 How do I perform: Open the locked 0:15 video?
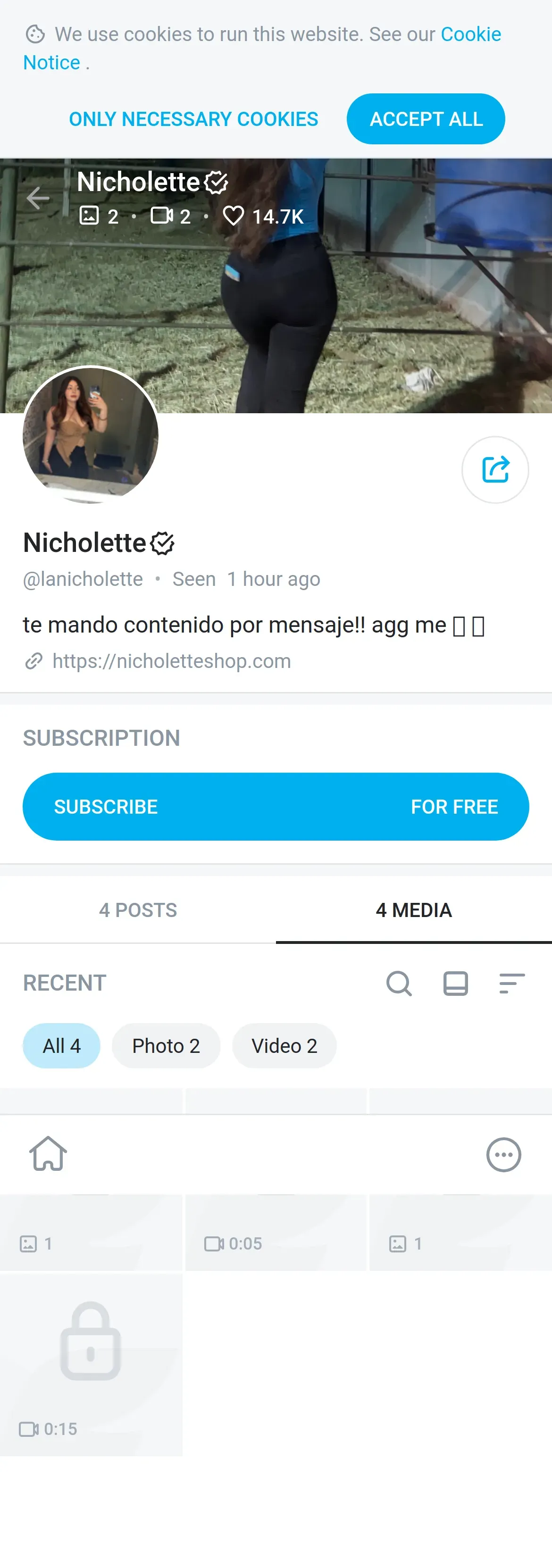(91, 1363)
